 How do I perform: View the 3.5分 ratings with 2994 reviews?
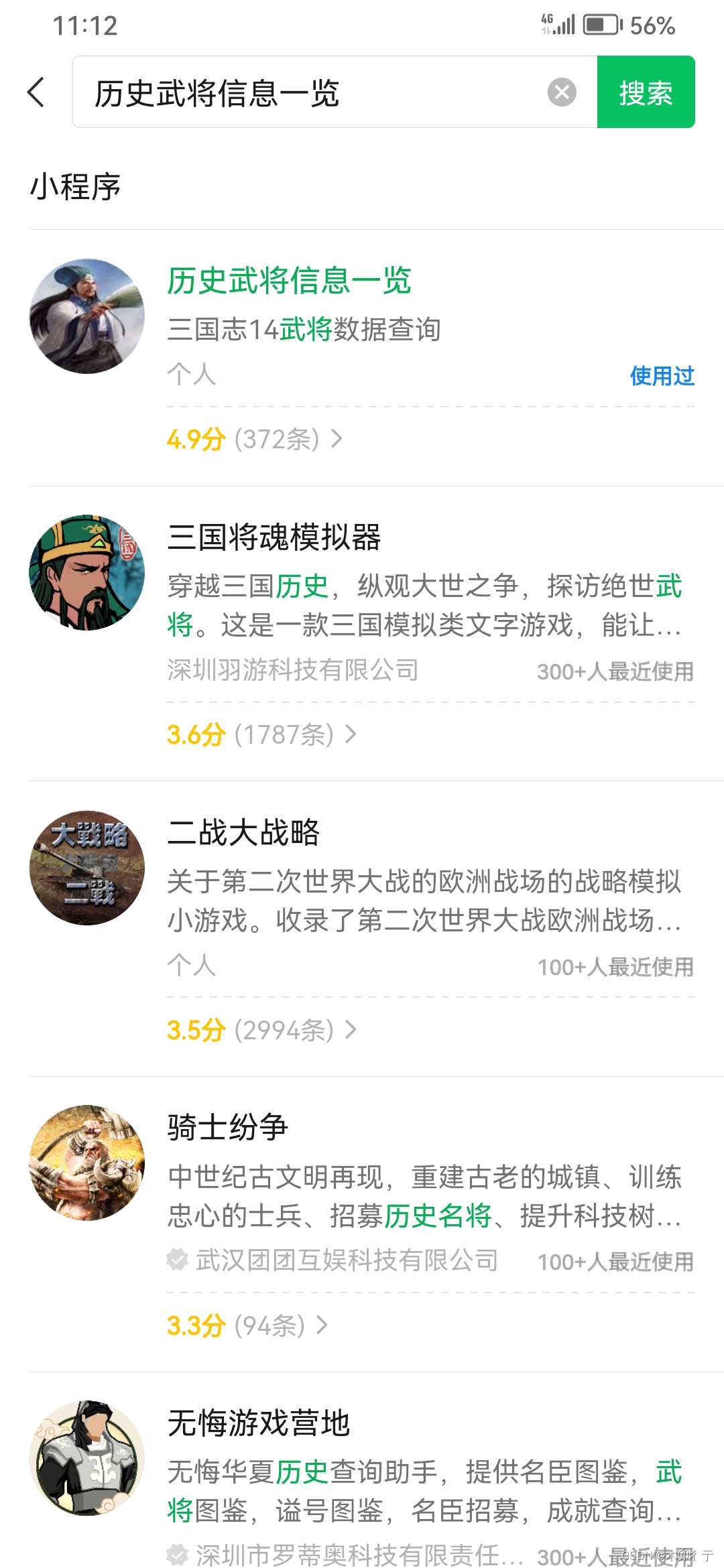pyautogui.click(x=261, y=1030)
